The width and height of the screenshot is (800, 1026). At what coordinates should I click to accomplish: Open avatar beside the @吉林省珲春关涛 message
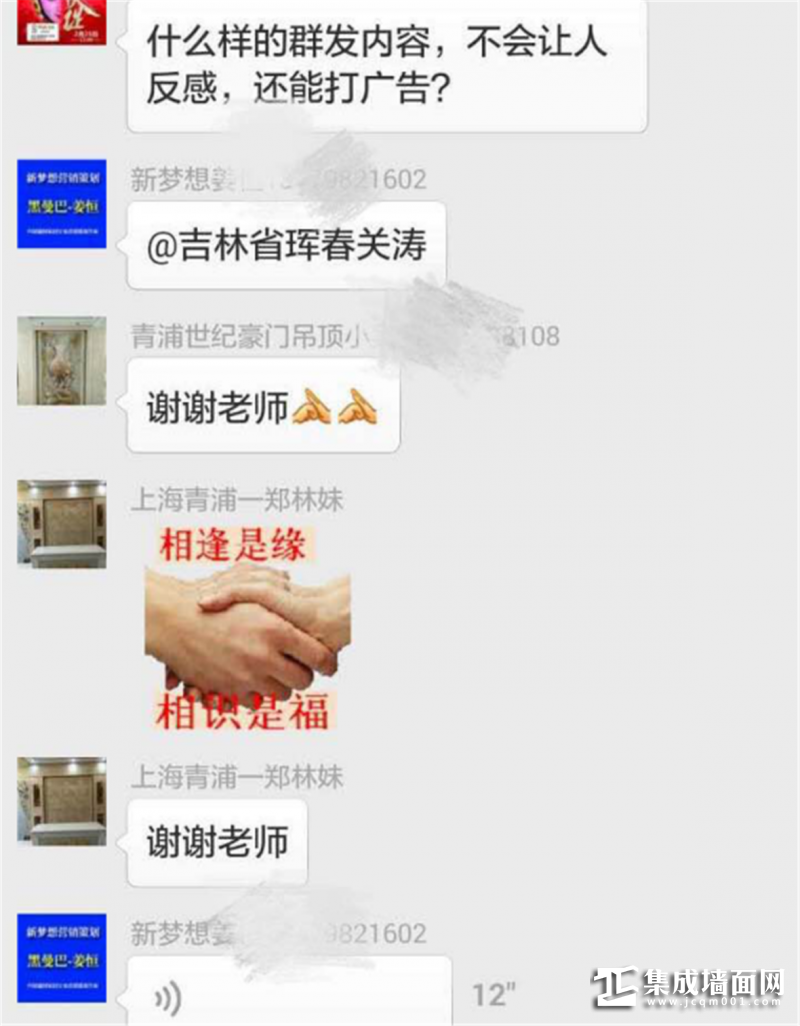pyautogui.click(x=62, y=205)
